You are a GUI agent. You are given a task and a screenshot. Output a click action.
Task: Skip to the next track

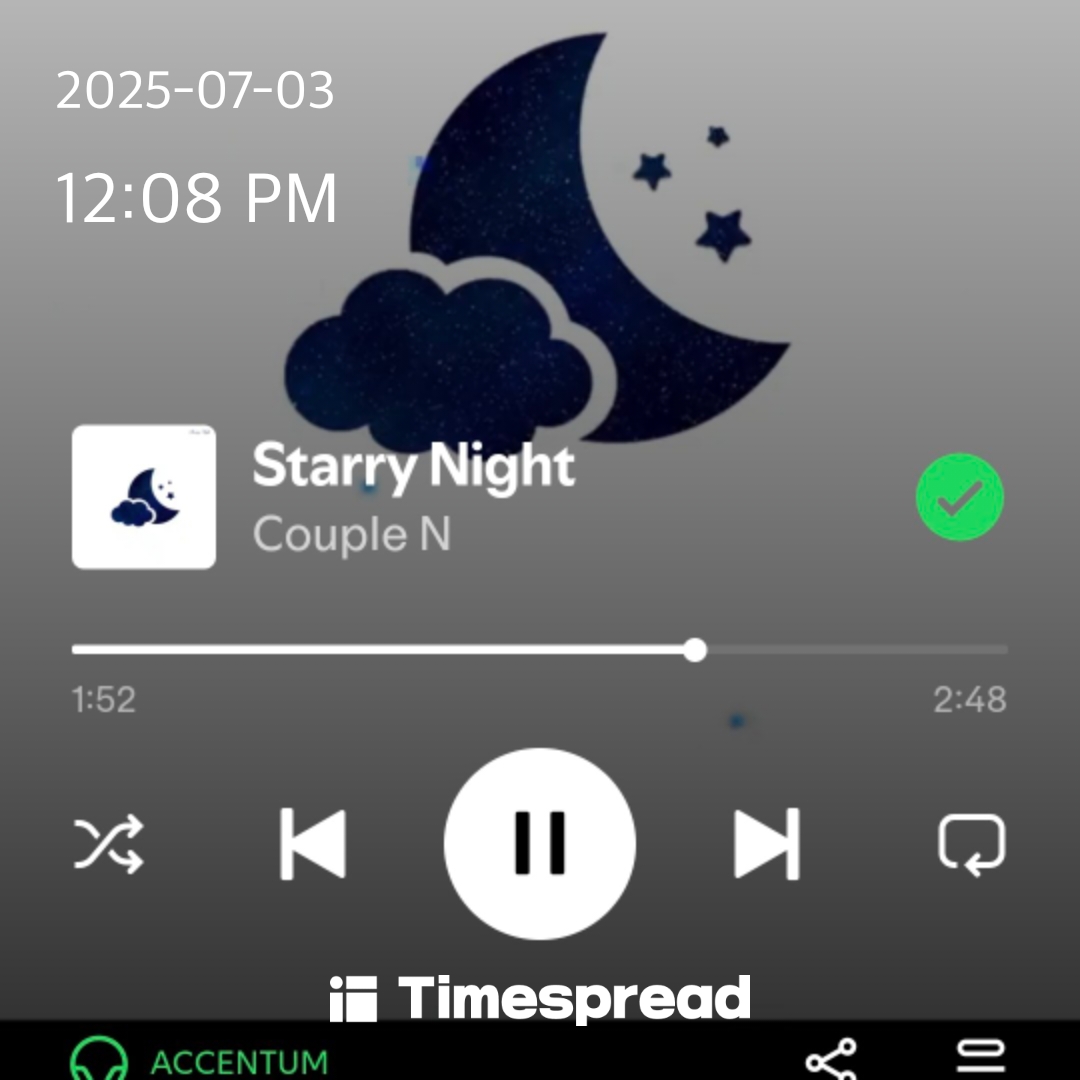[767, 845]
